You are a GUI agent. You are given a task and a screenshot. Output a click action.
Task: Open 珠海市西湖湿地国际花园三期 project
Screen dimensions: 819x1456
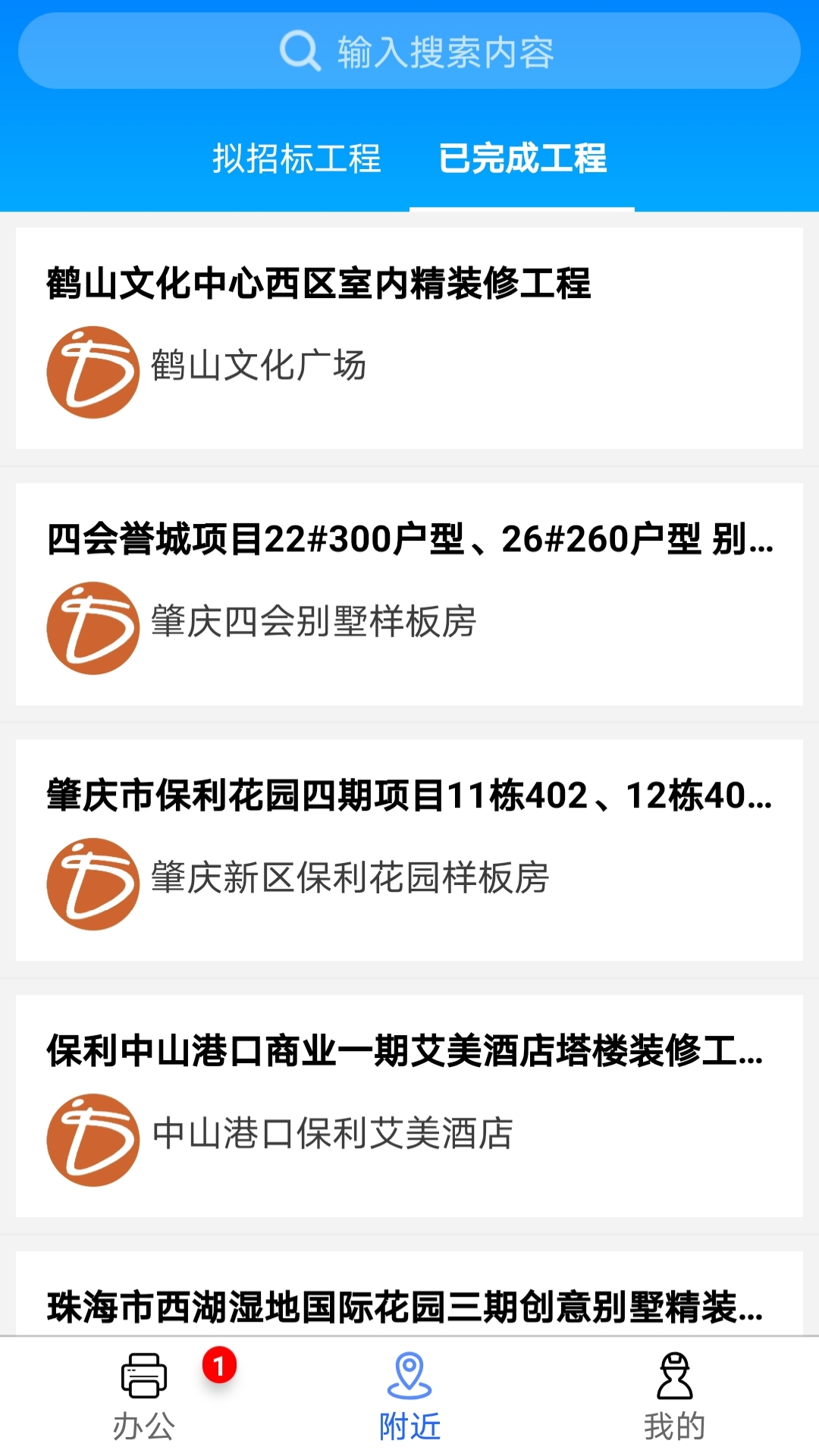[409, 1303]
